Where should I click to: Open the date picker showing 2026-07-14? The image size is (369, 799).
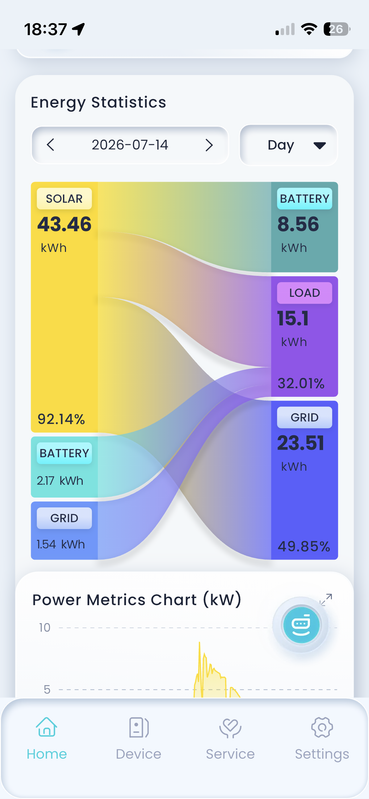[x=130, y=145]
